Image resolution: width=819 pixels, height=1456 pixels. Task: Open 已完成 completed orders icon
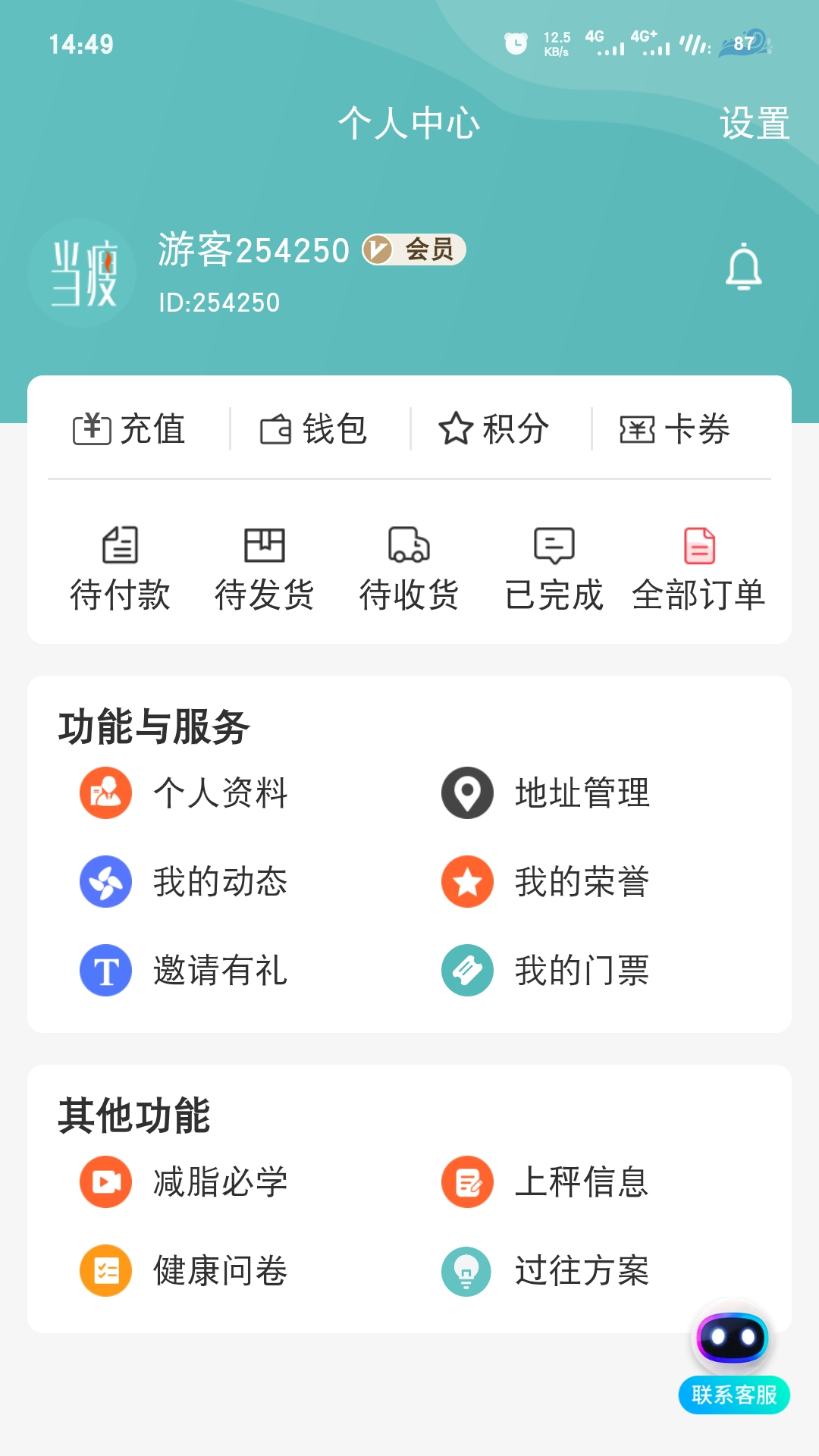[554, 548]
